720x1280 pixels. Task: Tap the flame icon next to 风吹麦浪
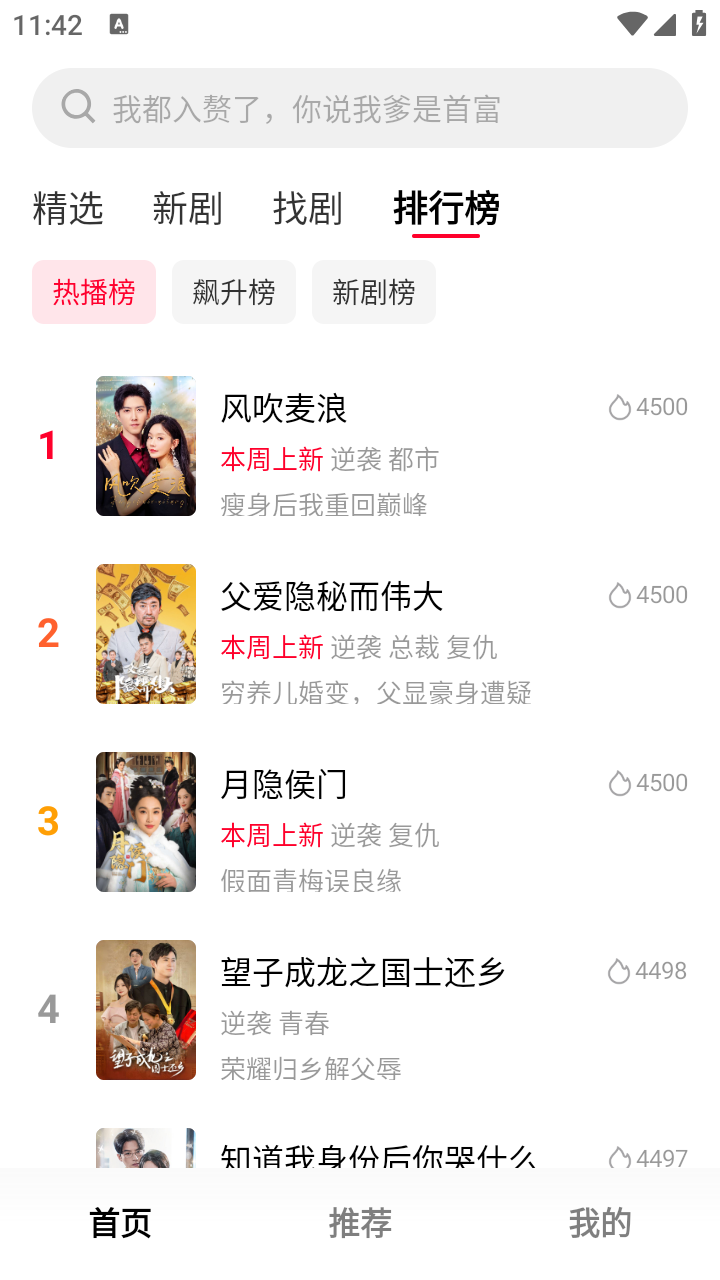click(619, 406)
